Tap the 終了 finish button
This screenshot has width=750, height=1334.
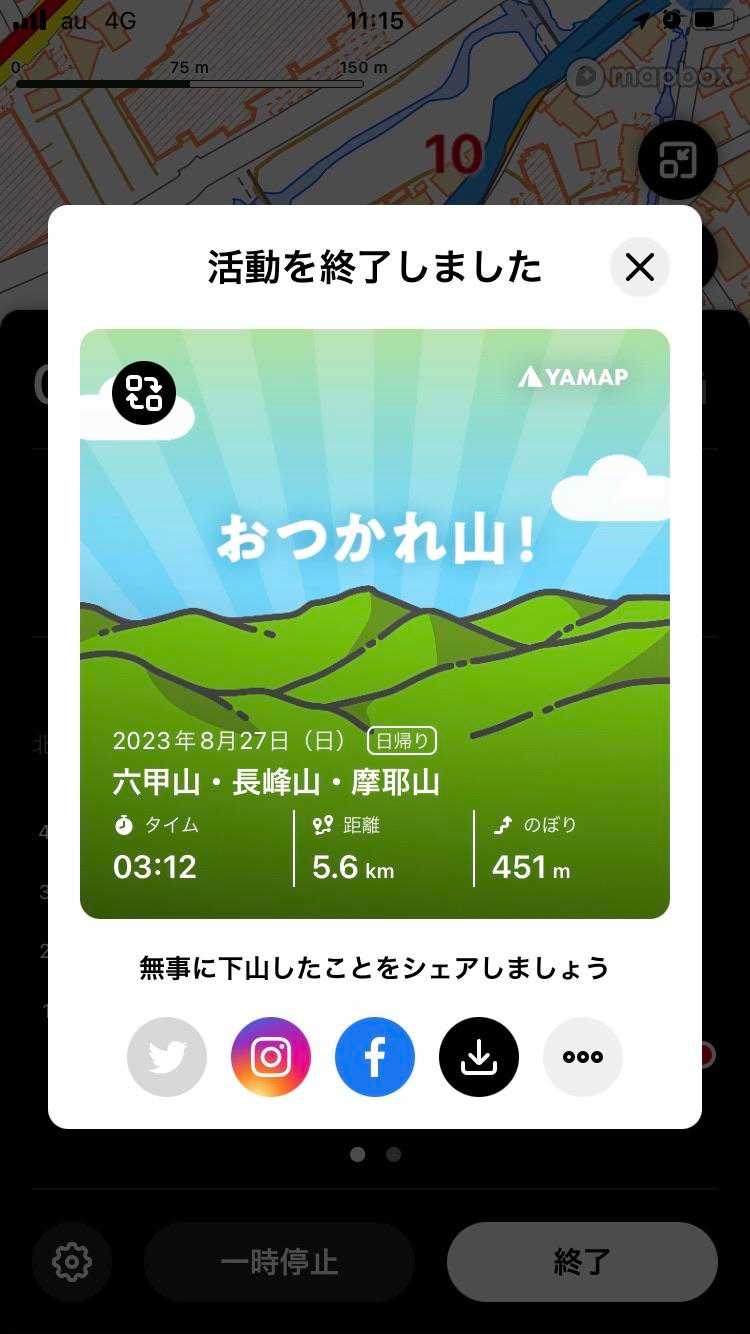point(582,1262)
